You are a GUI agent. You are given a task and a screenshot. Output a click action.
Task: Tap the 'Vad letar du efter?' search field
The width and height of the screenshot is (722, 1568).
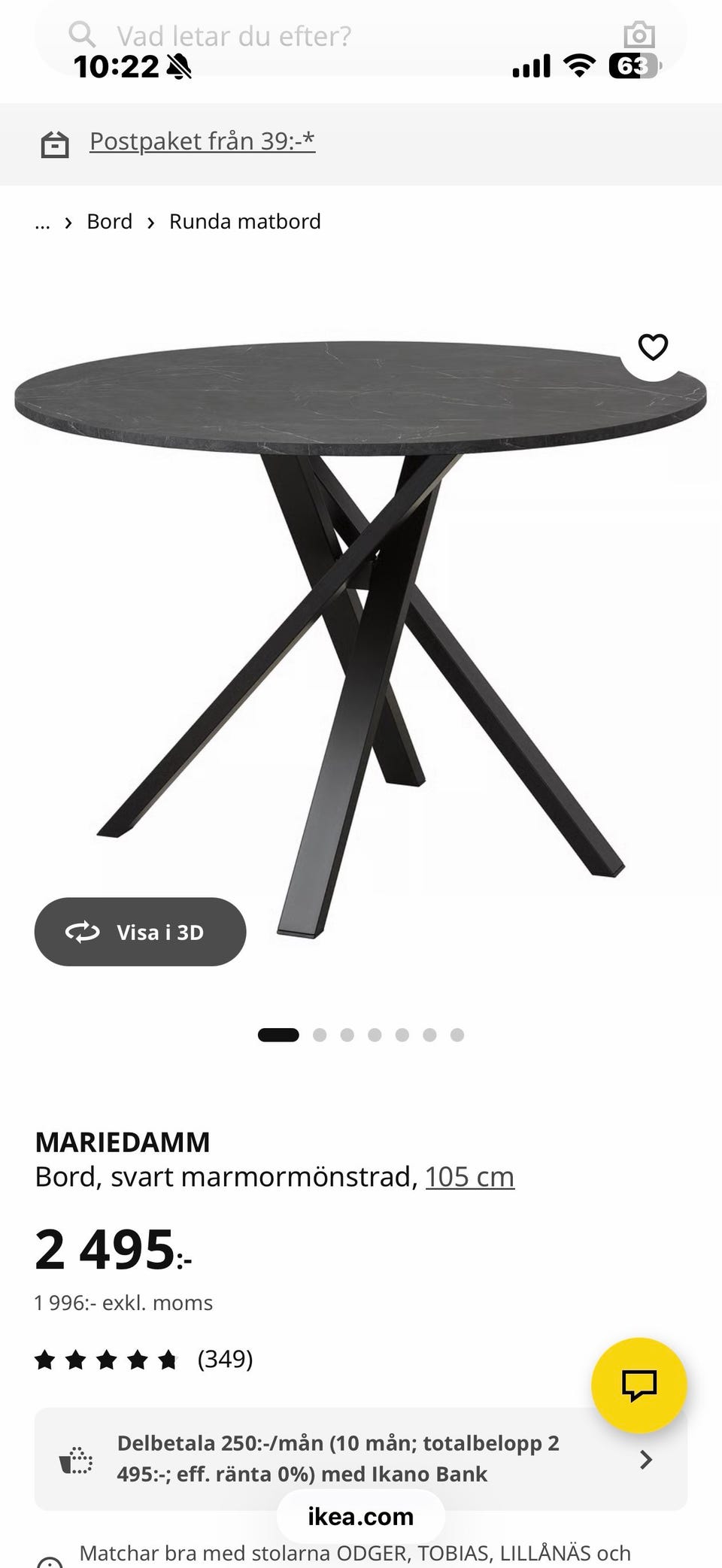233,36
